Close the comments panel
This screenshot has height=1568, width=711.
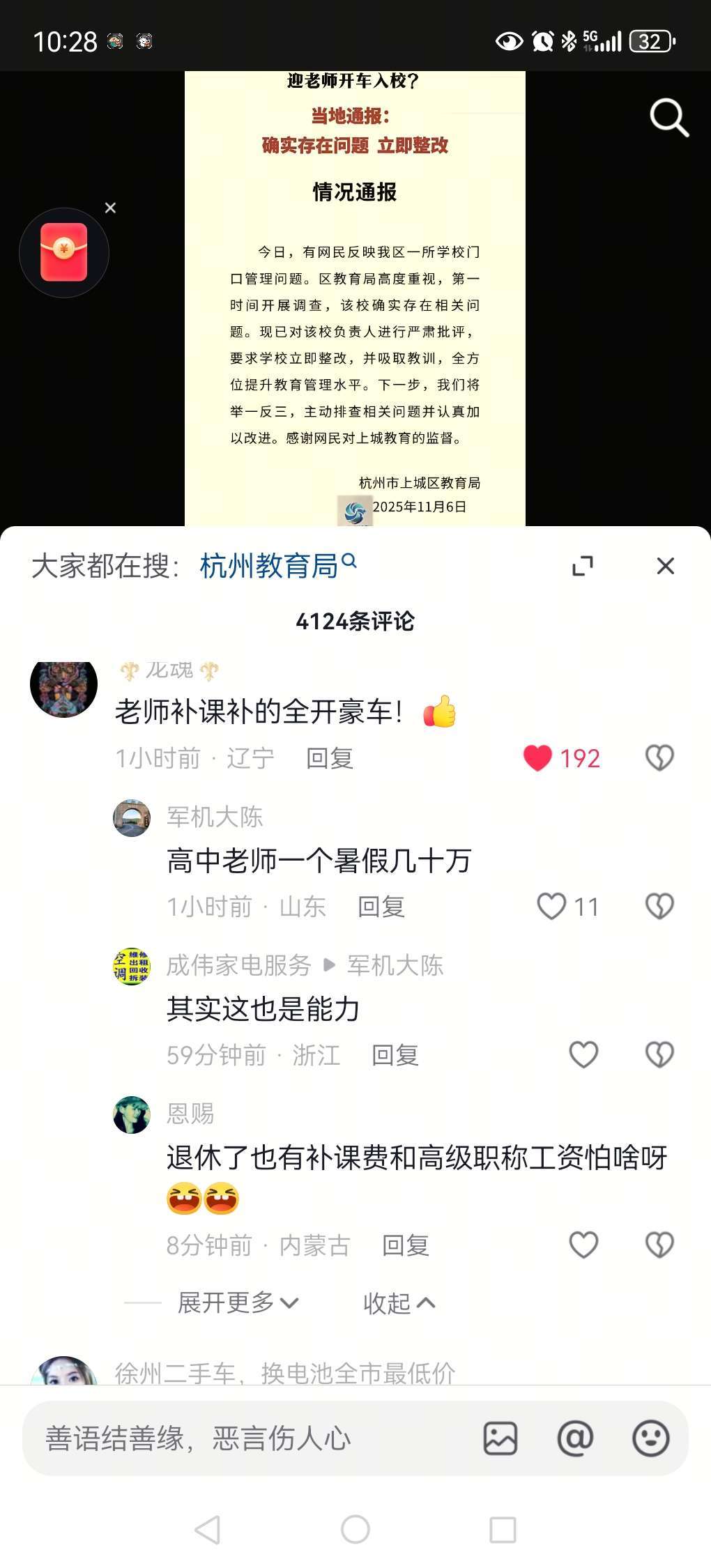tap(666, 566)
